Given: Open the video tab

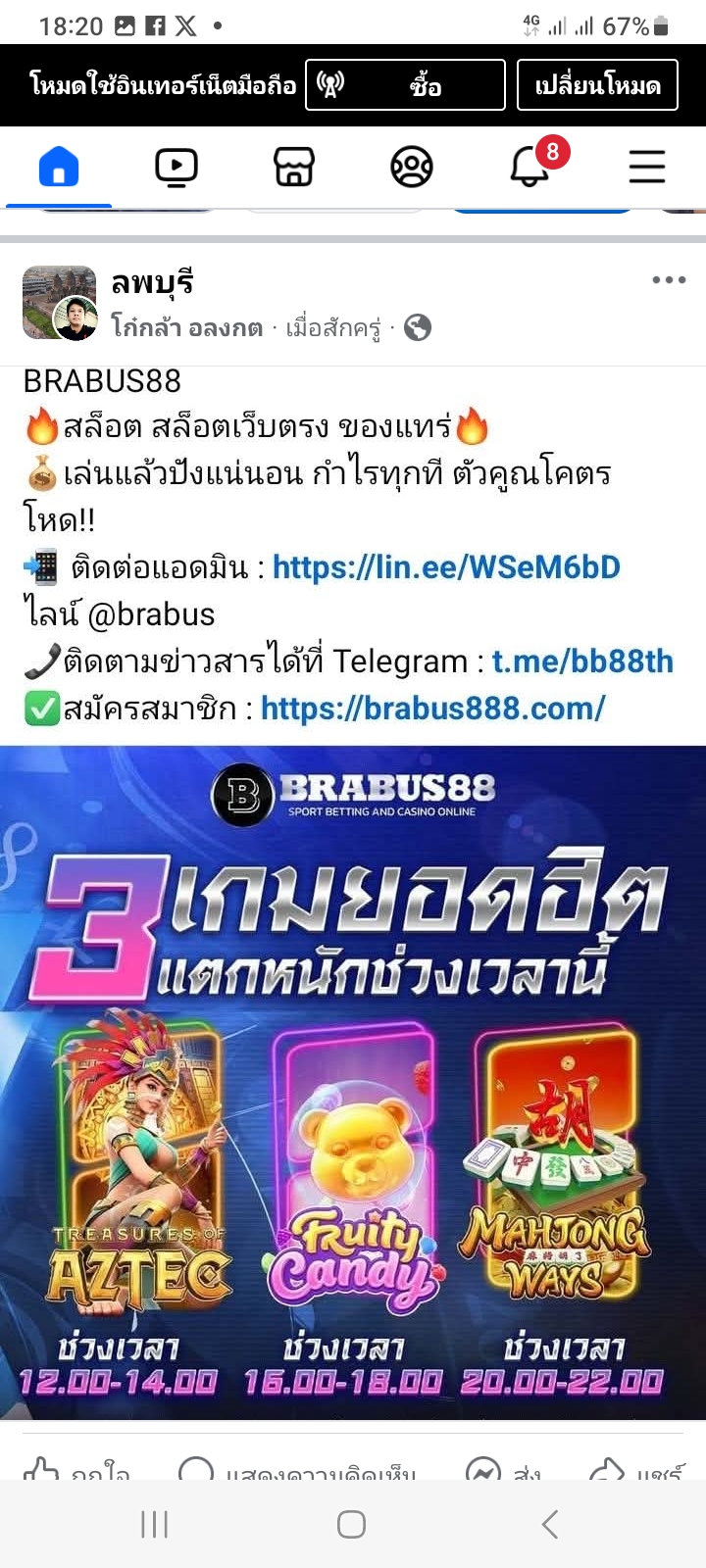Looking at the screenshot, I should click(176, 167).
